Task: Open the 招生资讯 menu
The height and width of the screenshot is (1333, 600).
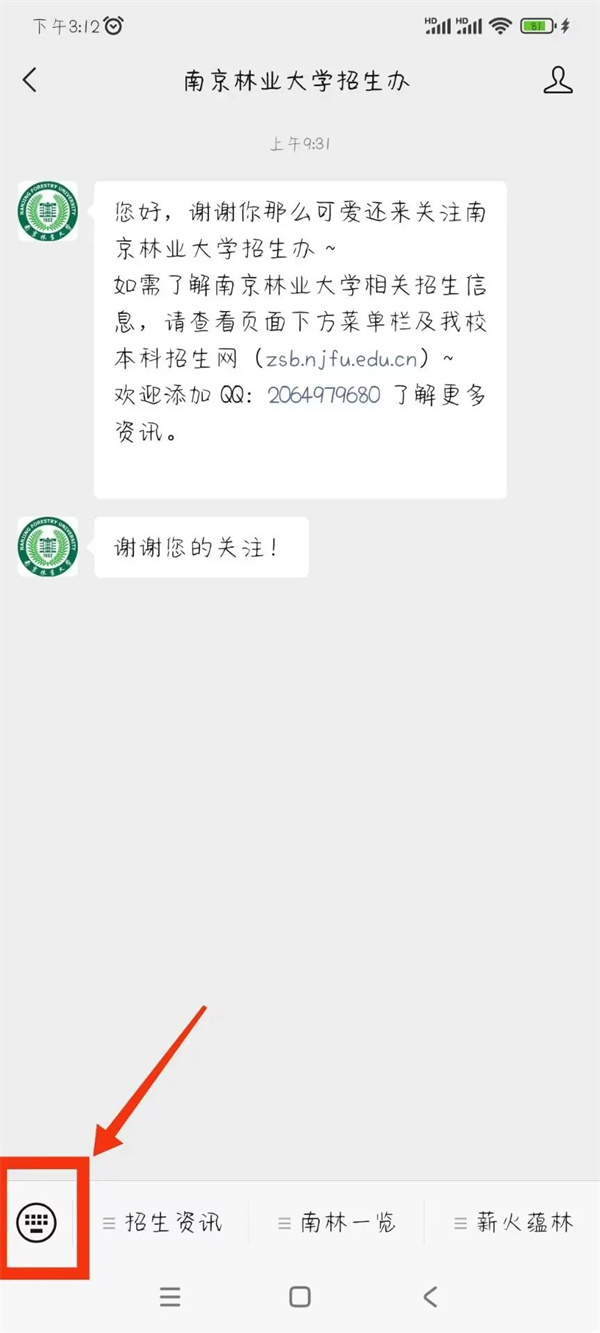Action: tap(163, 1222)
